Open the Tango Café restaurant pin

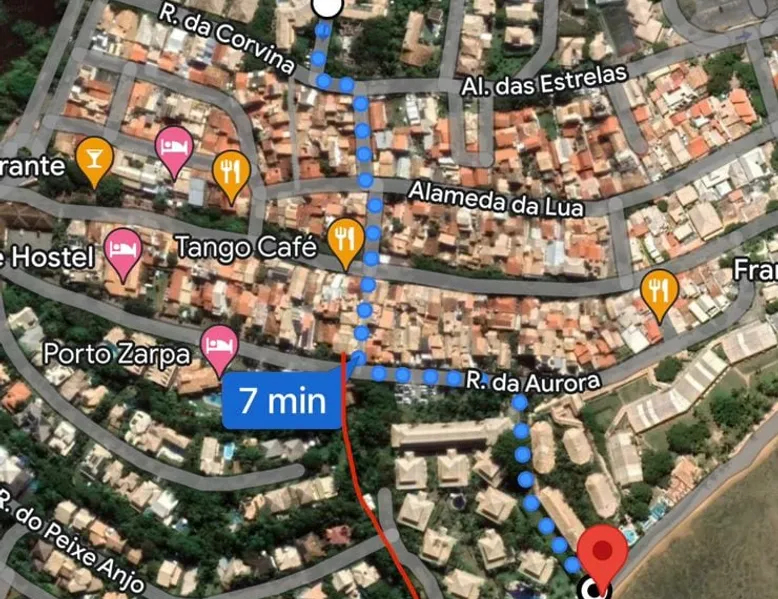(x=345, y=240)
